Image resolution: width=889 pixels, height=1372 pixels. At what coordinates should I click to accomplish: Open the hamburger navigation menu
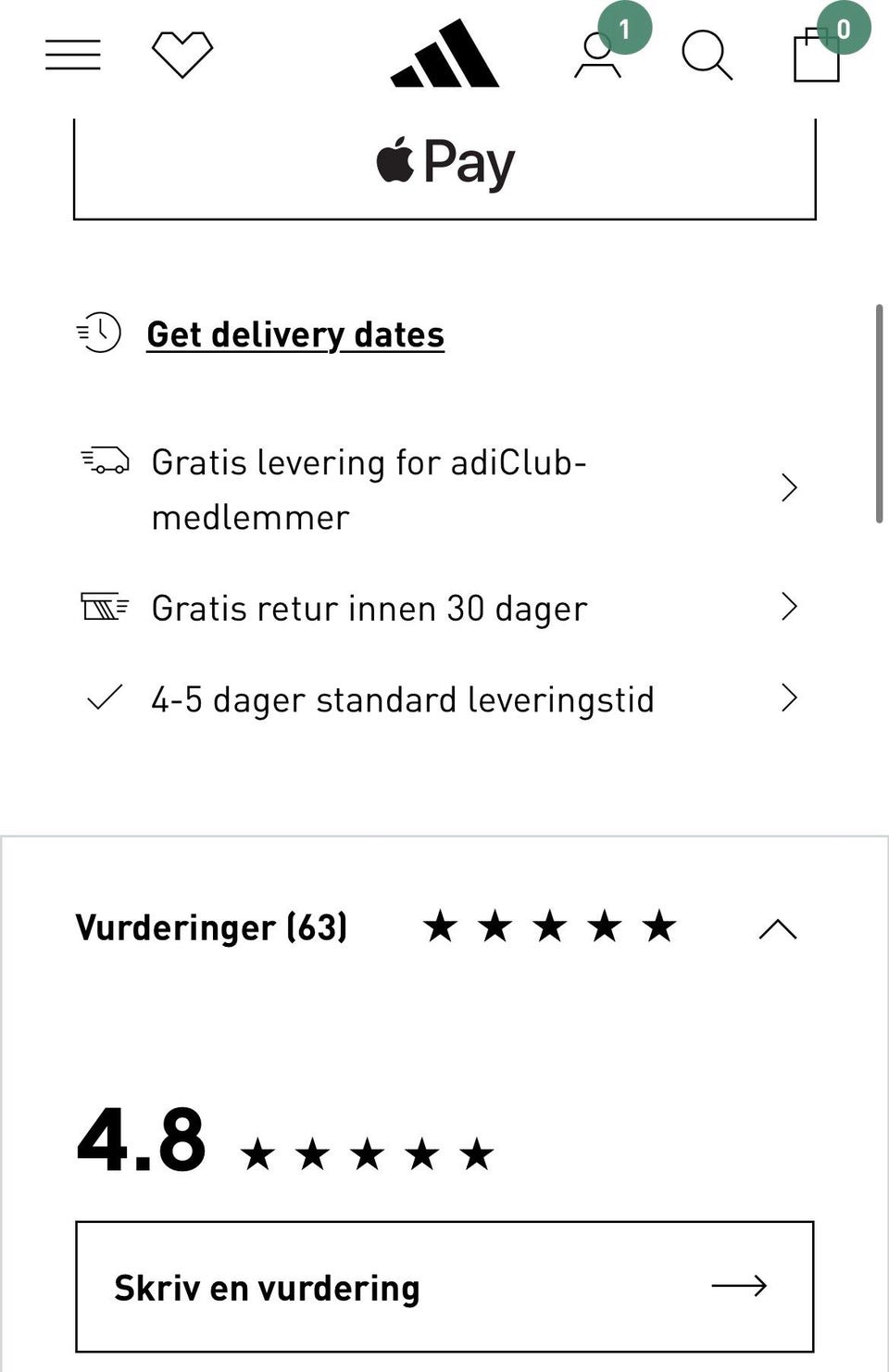tap(71, 54)
